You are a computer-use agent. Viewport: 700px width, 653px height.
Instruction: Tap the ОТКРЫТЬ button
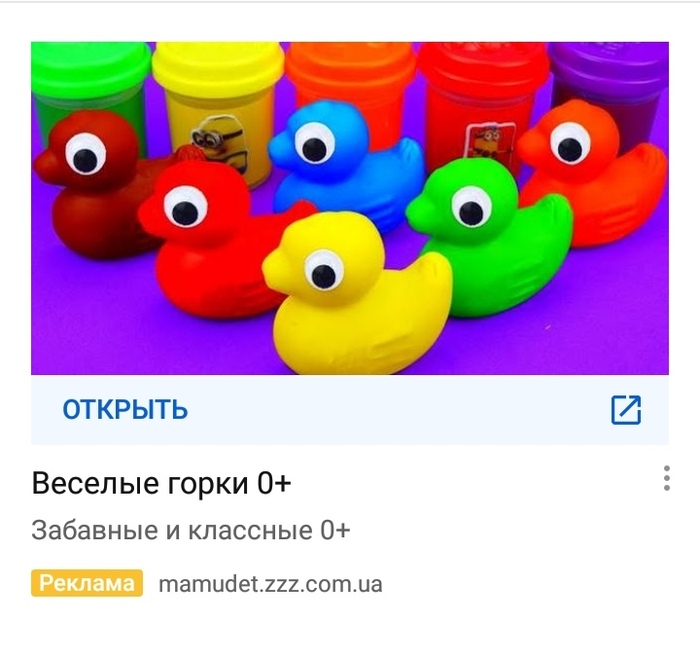click(x=125, y=409)
